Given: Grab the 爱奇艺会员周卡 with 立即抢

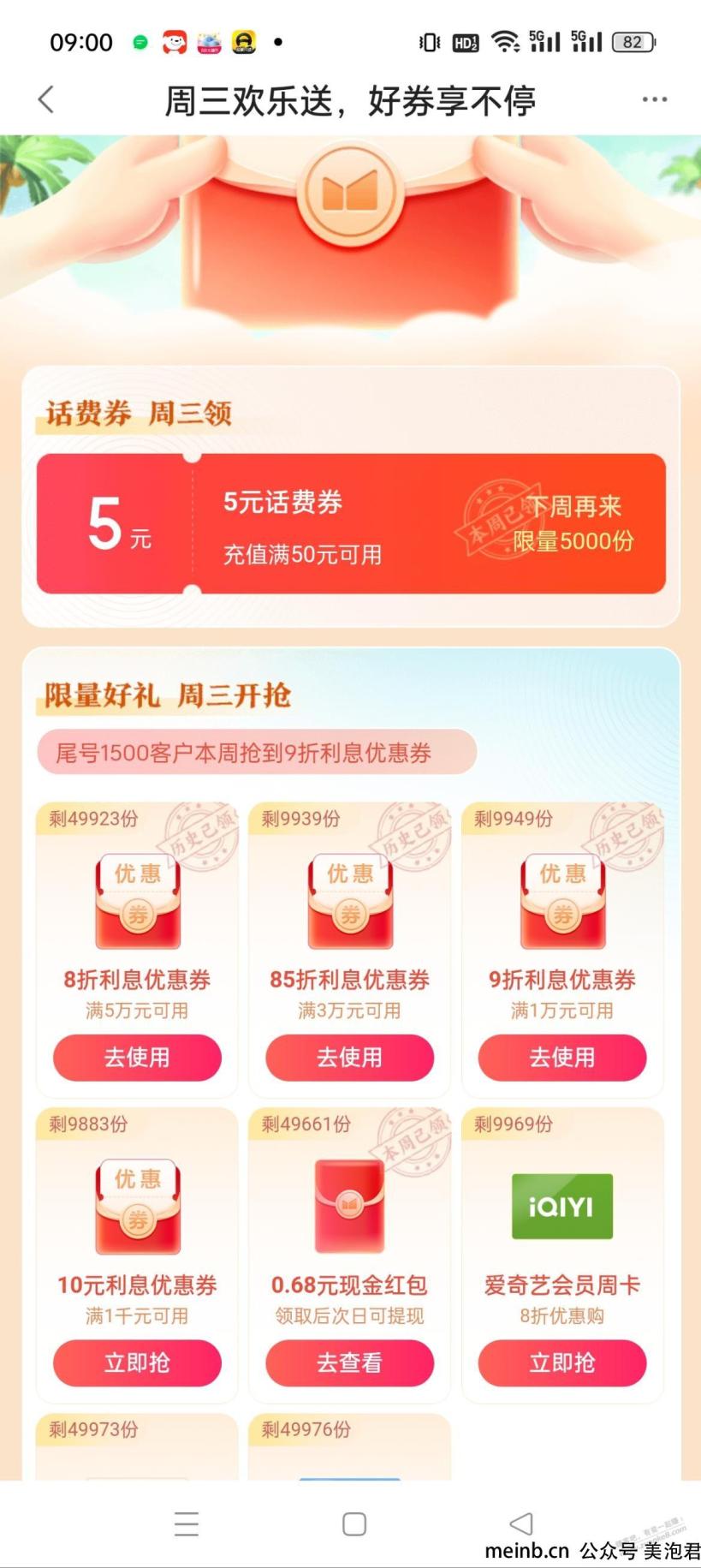Looking at the screenshot, I should pyautogui.click(x=561, y=1362).
